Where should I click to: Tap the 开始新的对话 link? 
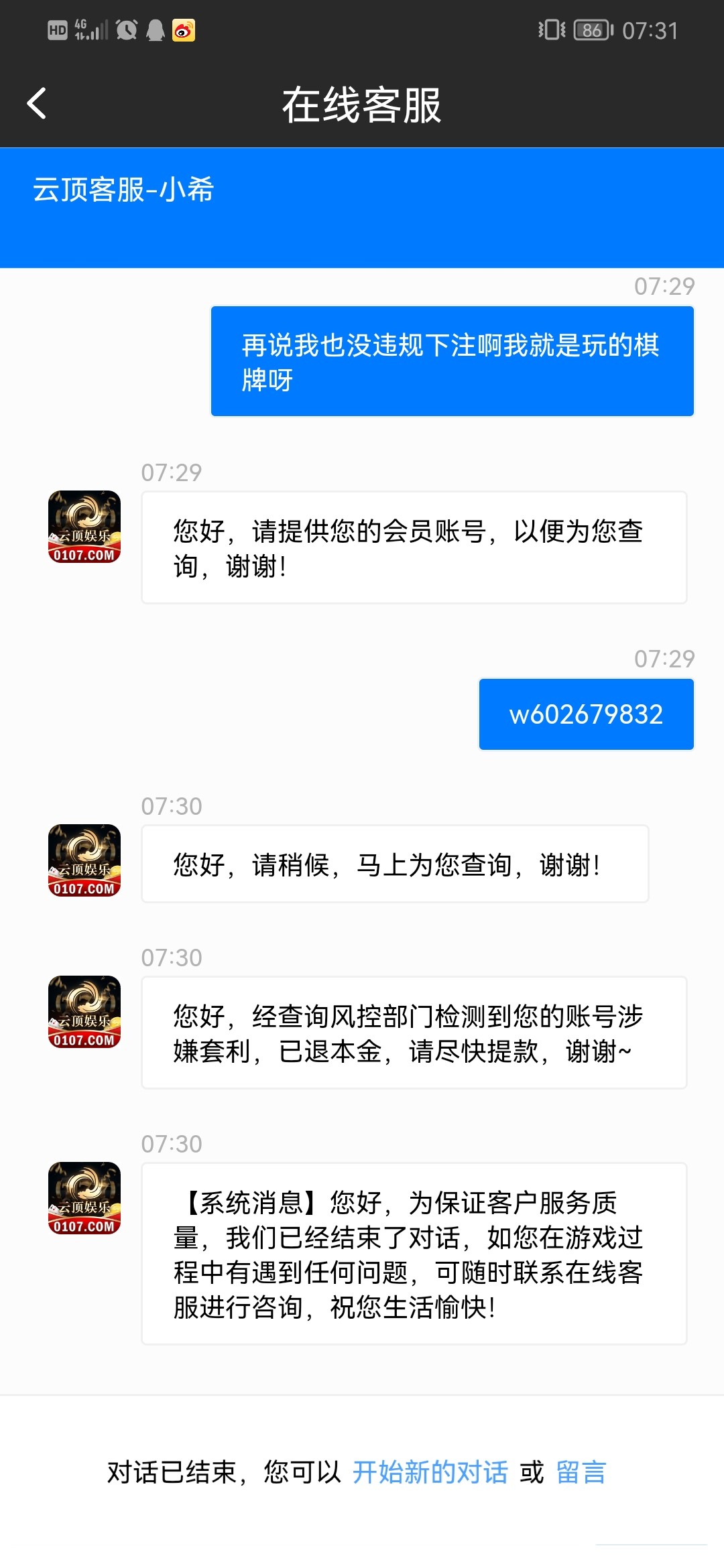pyautogui.click(x=430, y=1472)
